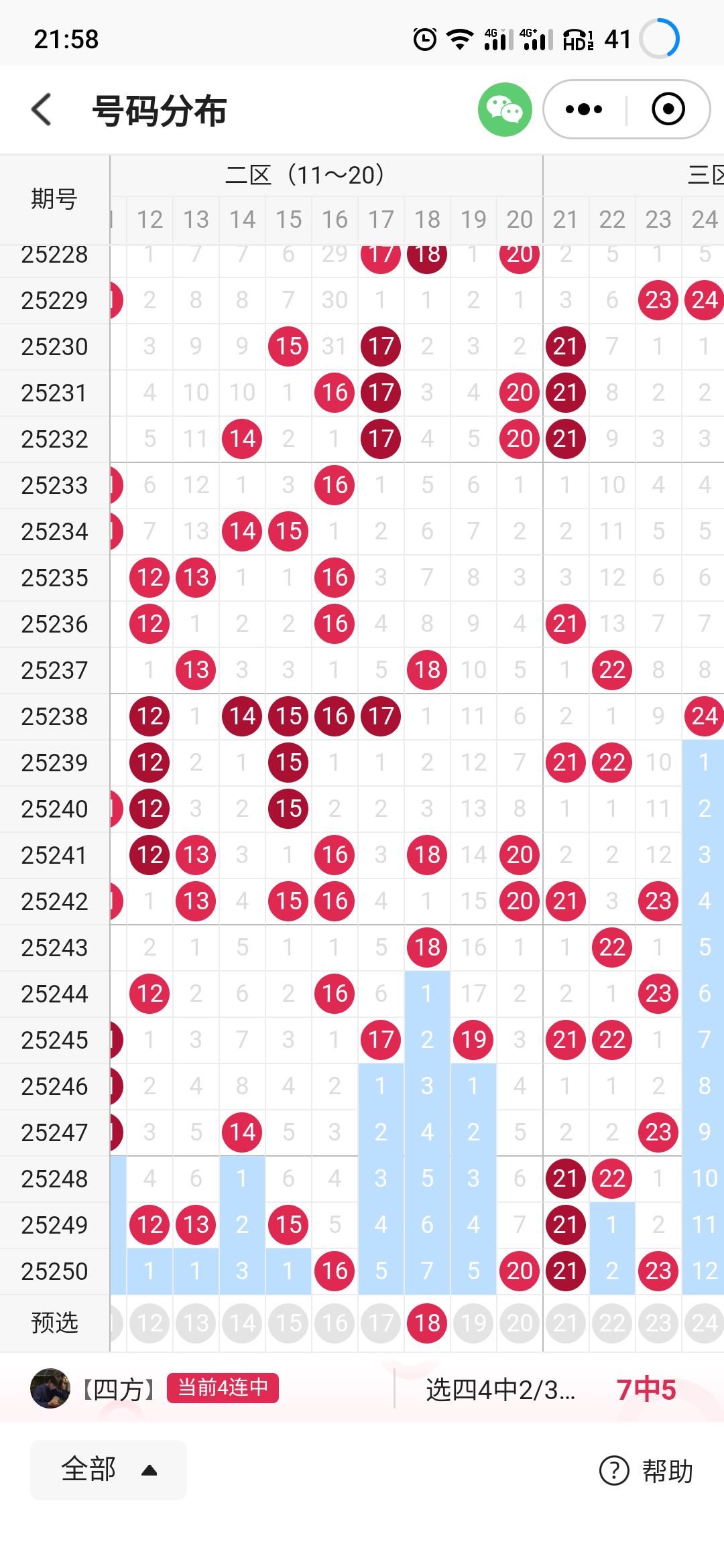This screenshot has width=724, height=1568.
Task: Select number 16 in the 预选 row
Action: click(335, 1323)
